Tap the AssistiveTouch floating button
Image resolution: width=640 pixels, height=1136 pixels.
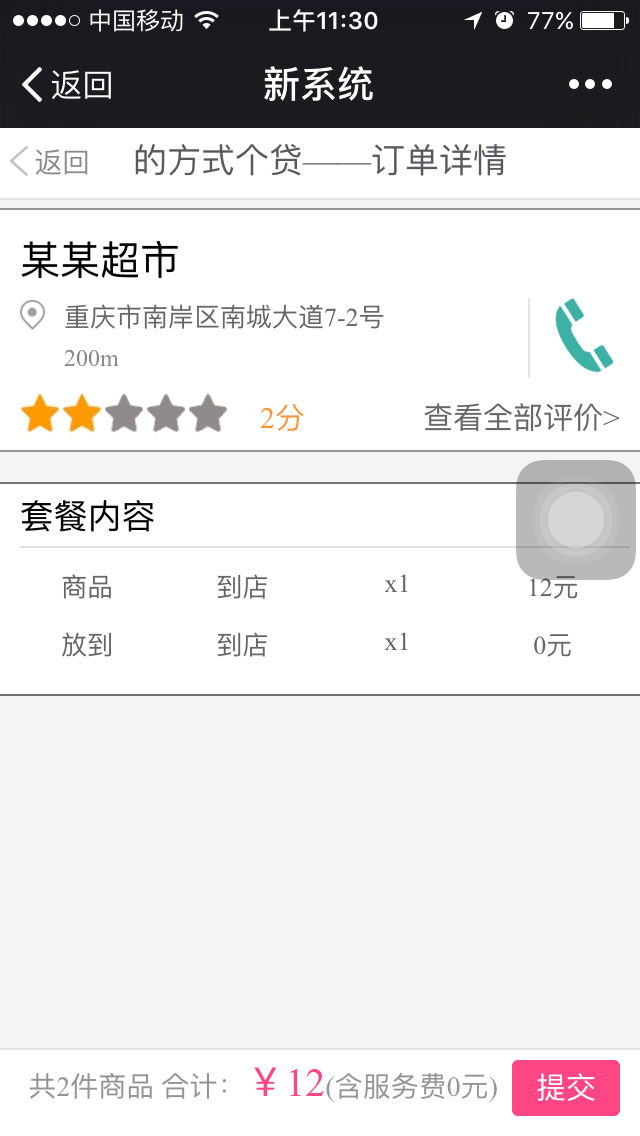pyautogui.click(x=576, y=519)
